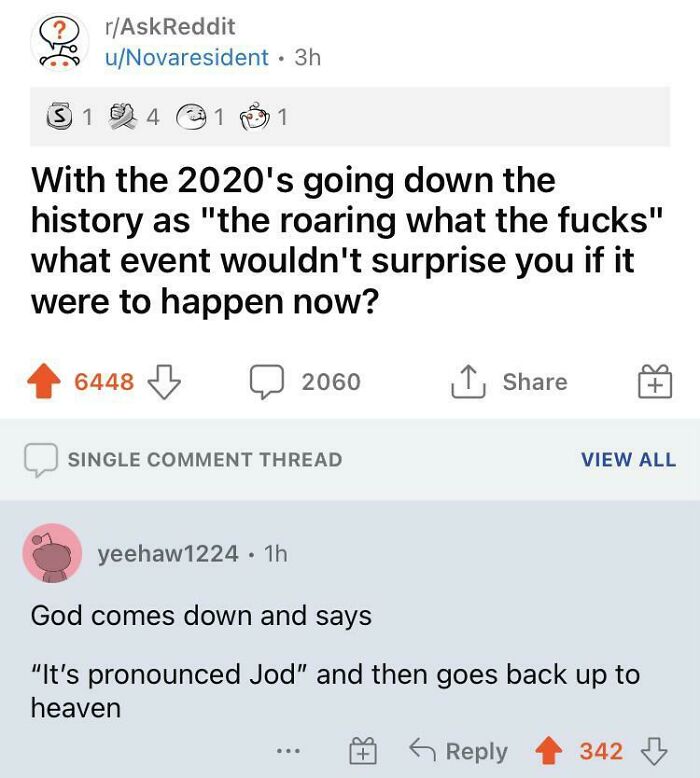This screenshot has height=778, width=700.
Task: Open the post's 2060 comments
Action: point(306,382)
